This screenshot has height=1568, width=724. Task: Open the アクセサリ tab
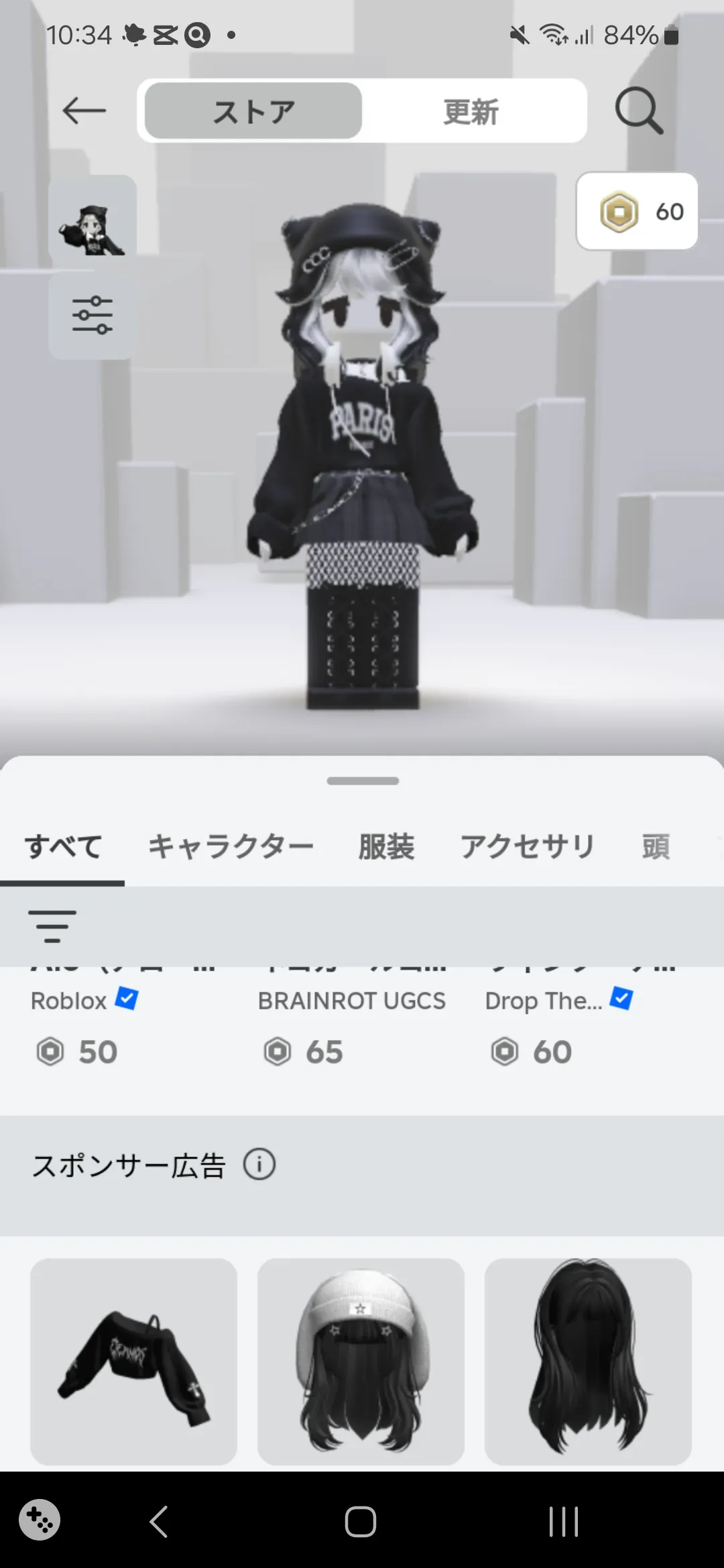(x=528, y=847)
